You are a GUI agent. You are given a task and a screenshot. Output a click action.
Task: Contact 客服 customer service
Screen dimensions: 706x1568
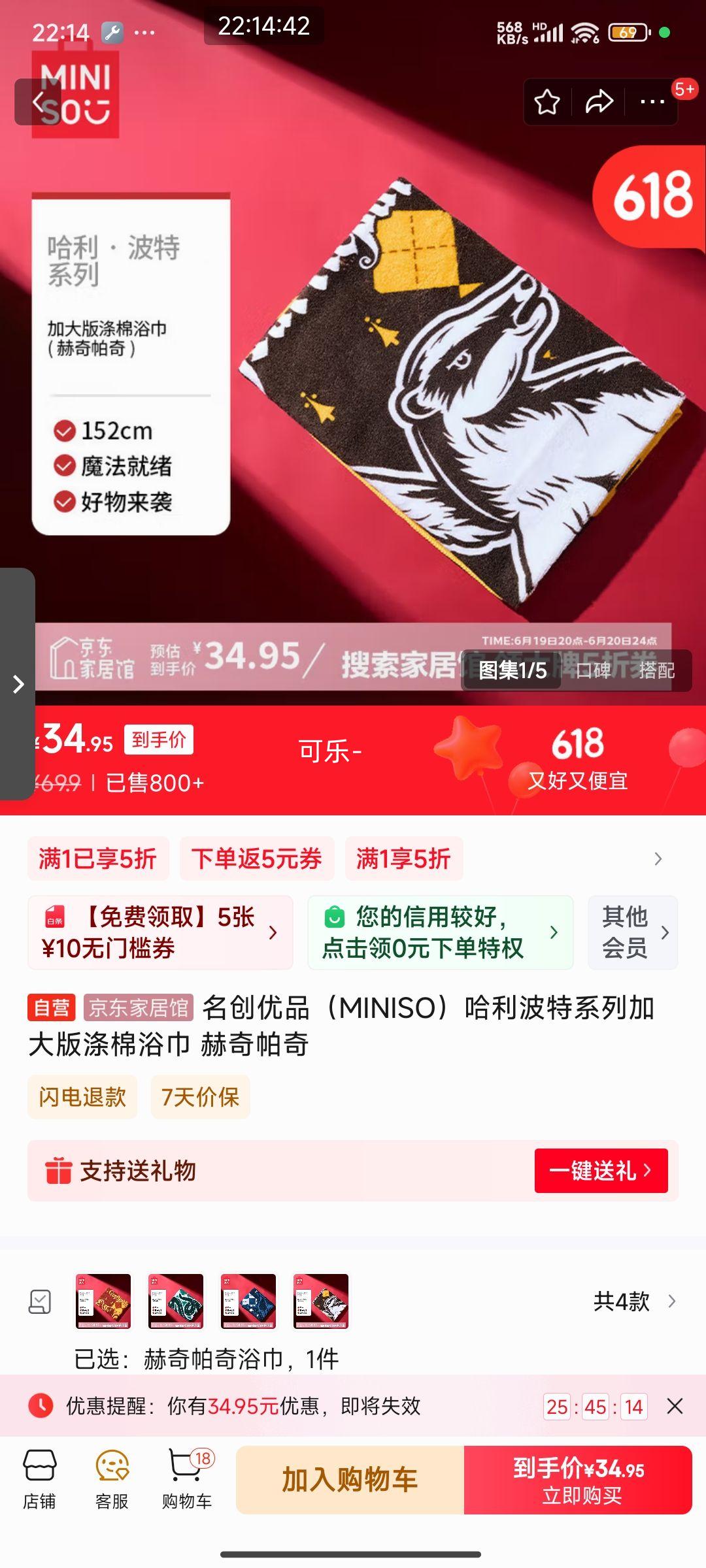click(112, 1480)
